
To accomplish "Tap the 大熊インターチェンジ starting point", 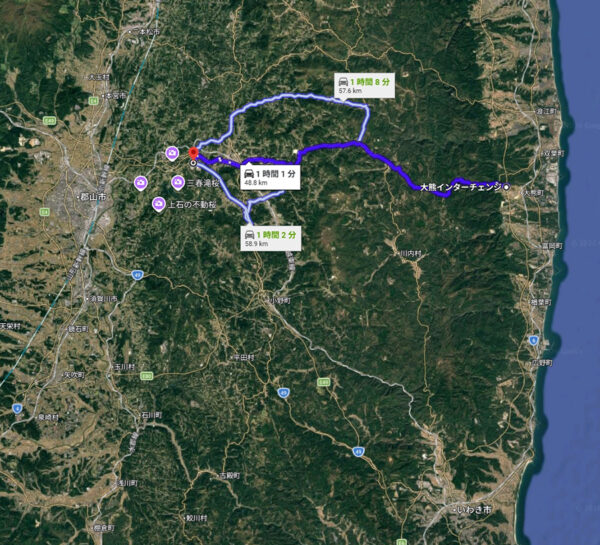I will [507, 187].
